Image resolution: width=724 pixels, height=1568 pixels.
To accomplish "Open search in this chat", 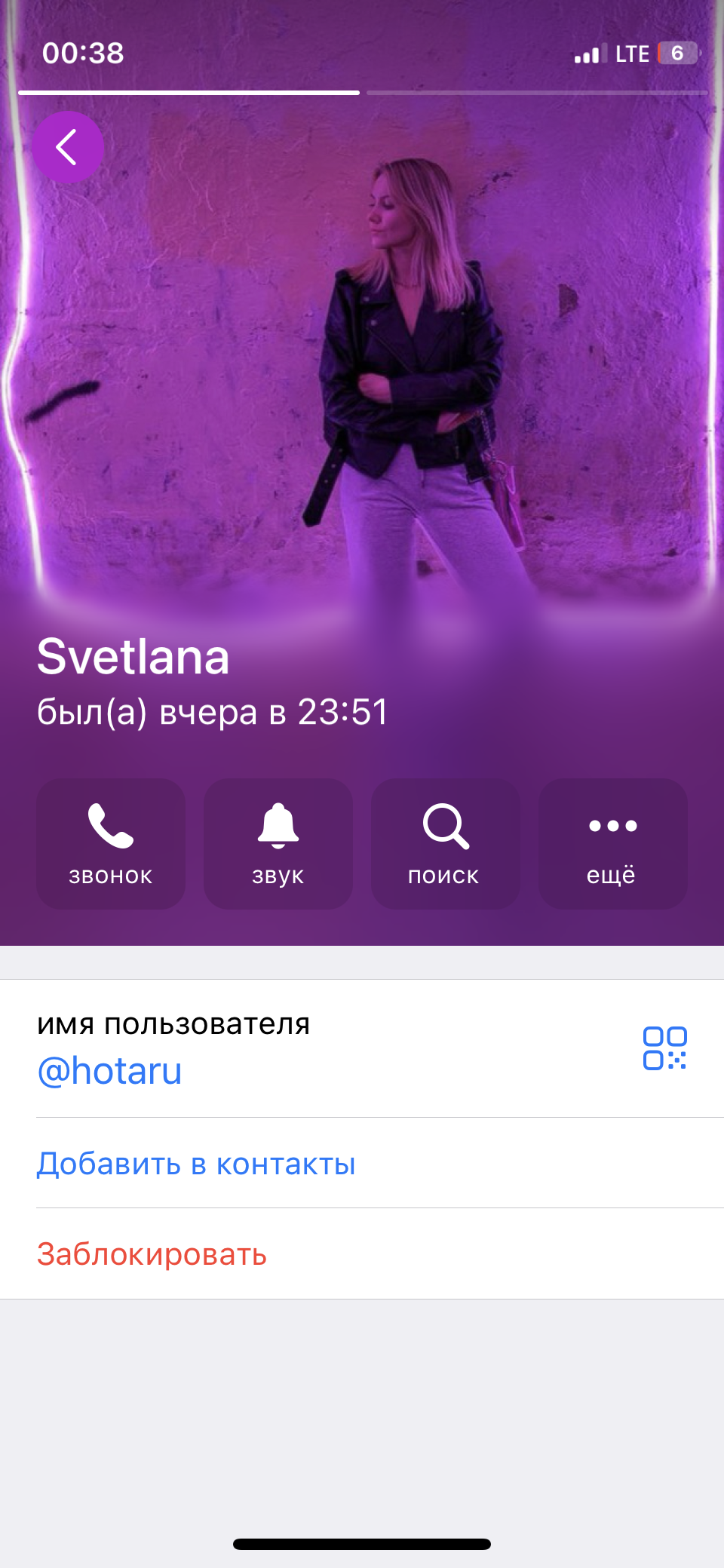I will pos(445,843).
